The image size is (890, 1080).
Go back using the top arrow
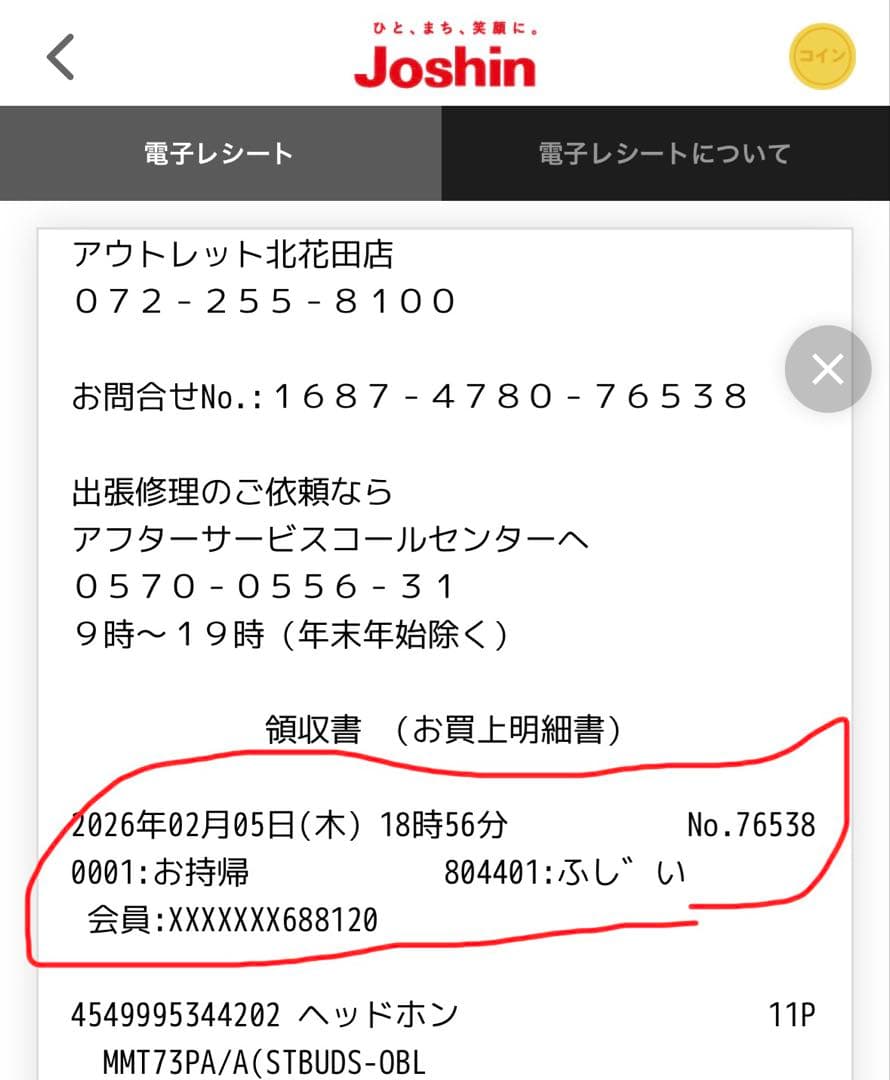tap(61, 56)
